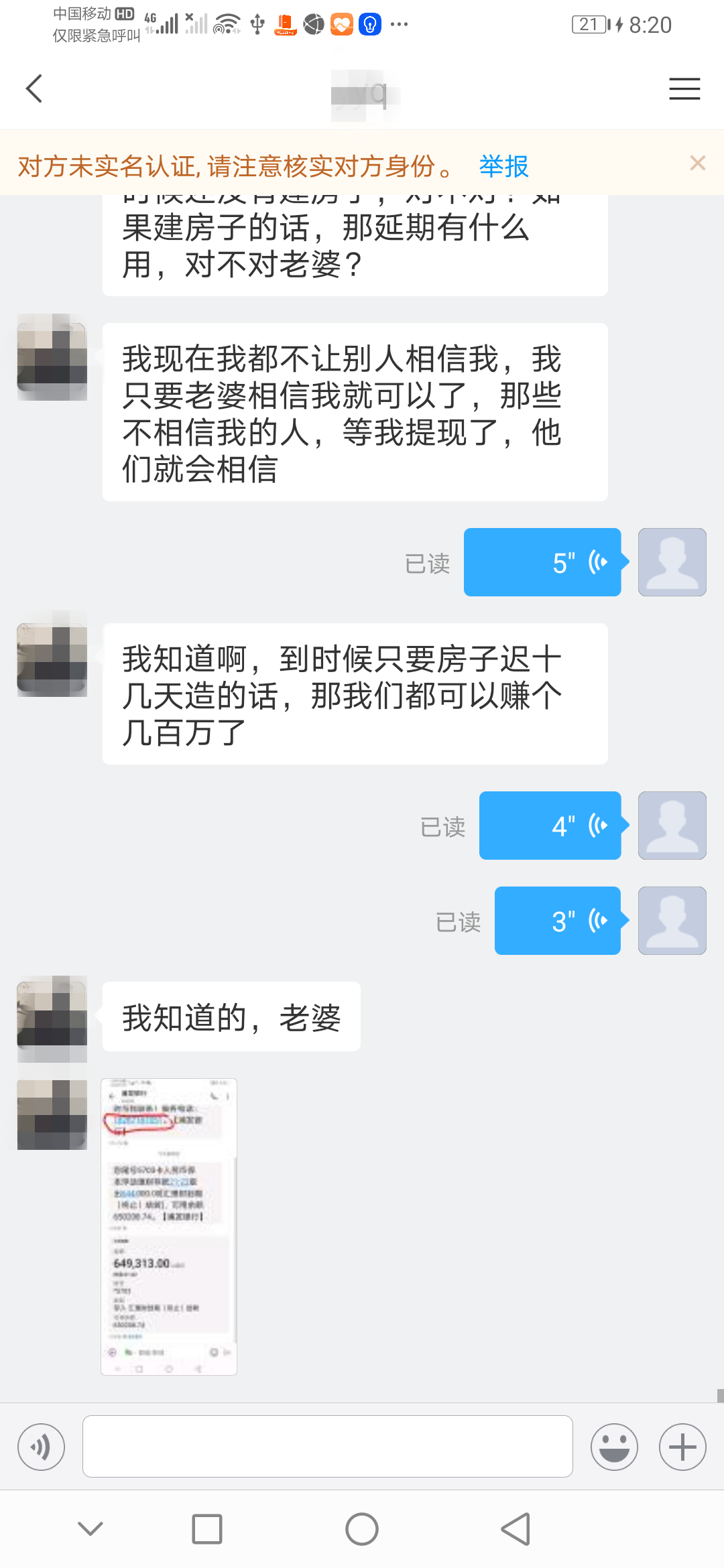Go back using the top-left arrow
The width and height of the screenshot is (724, 1568).
pyautogui.click(x=34, y=88)
